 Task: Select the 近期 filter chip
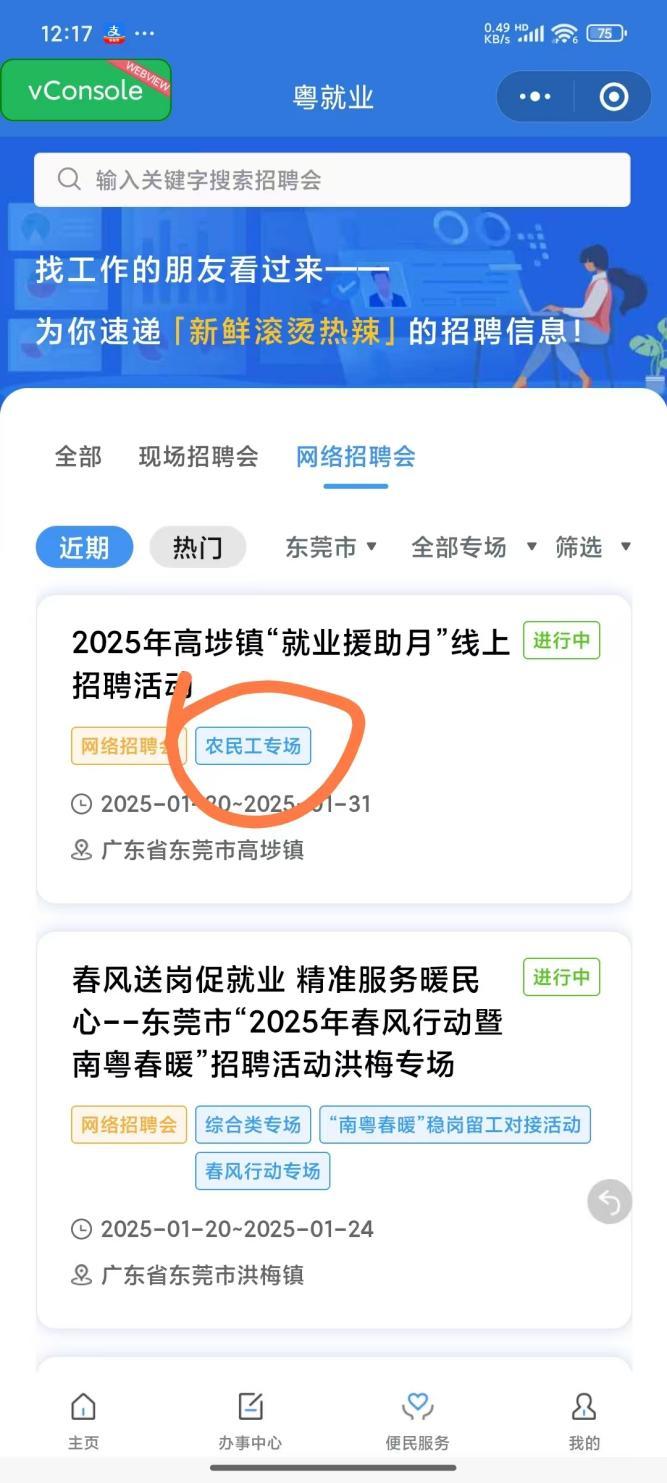pos(84,547)
